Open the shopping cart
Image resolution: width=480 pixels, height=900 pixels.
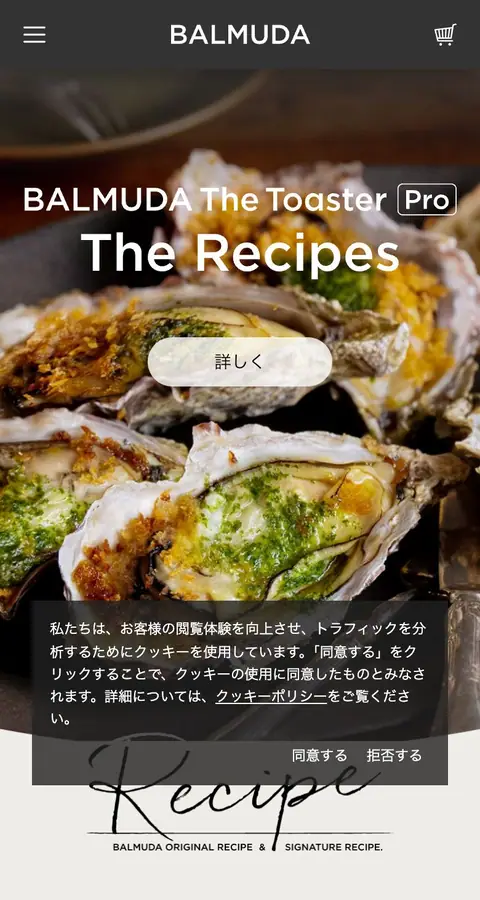point(446,34)
